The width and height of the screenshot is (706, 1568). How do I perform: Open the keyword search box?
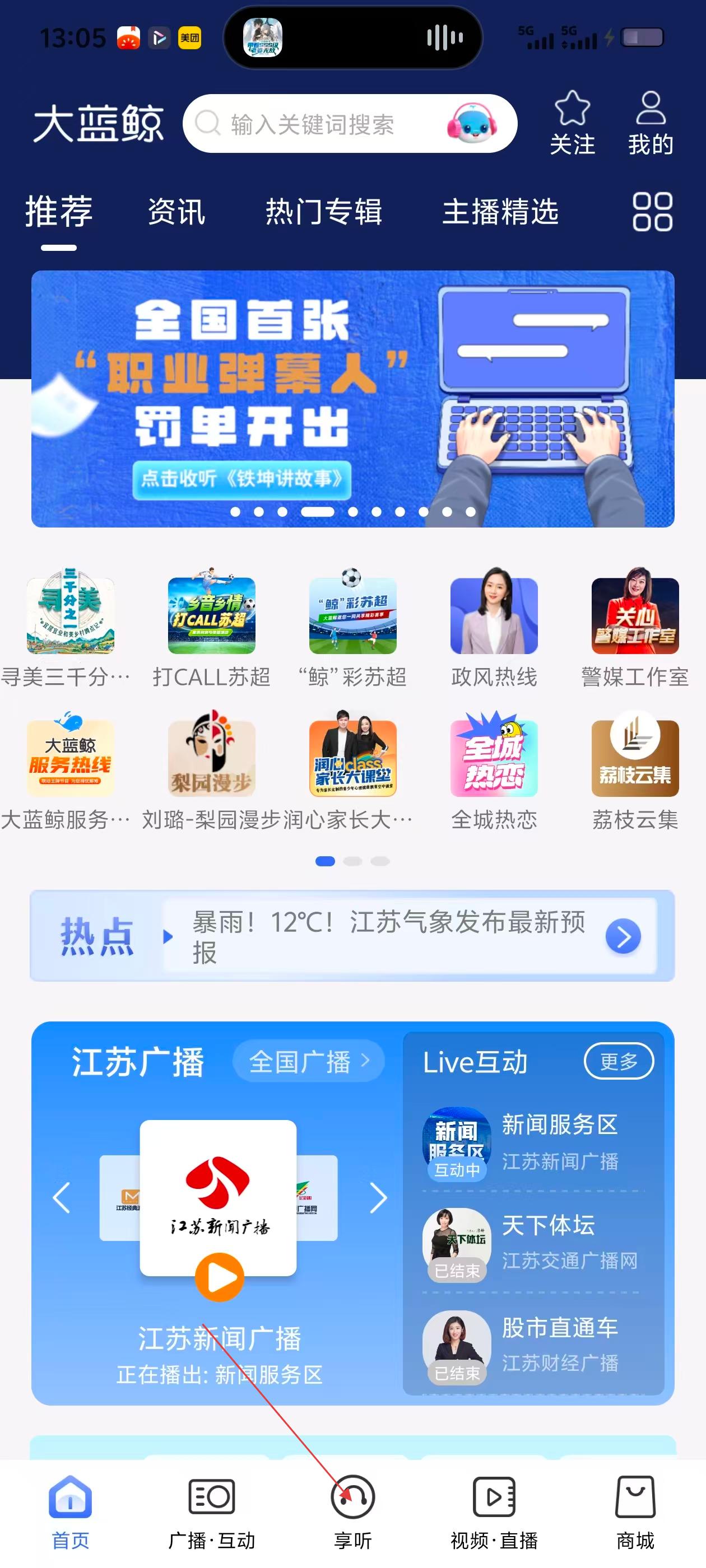click(329, 124)
